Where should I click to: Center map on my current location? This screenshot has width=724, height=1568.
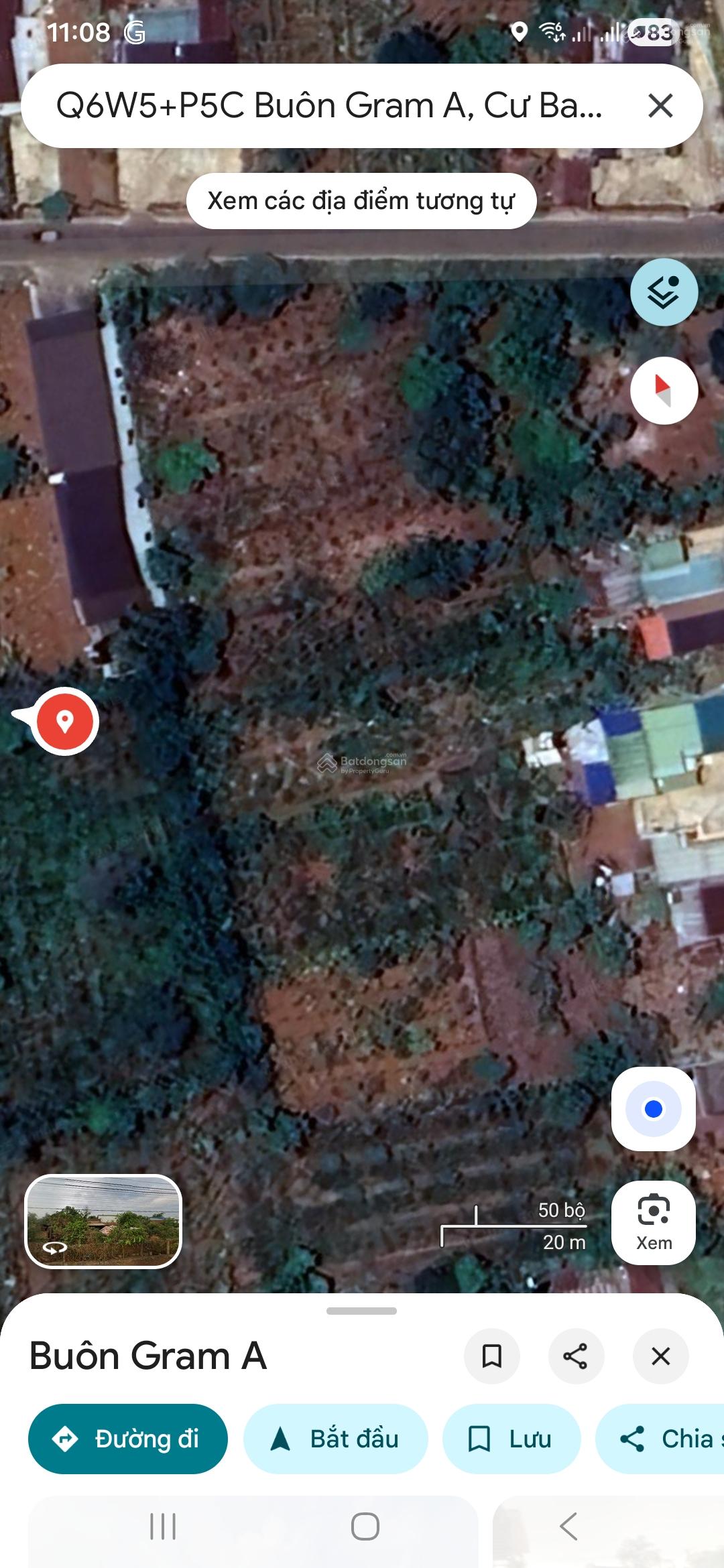pos(654,1109)
